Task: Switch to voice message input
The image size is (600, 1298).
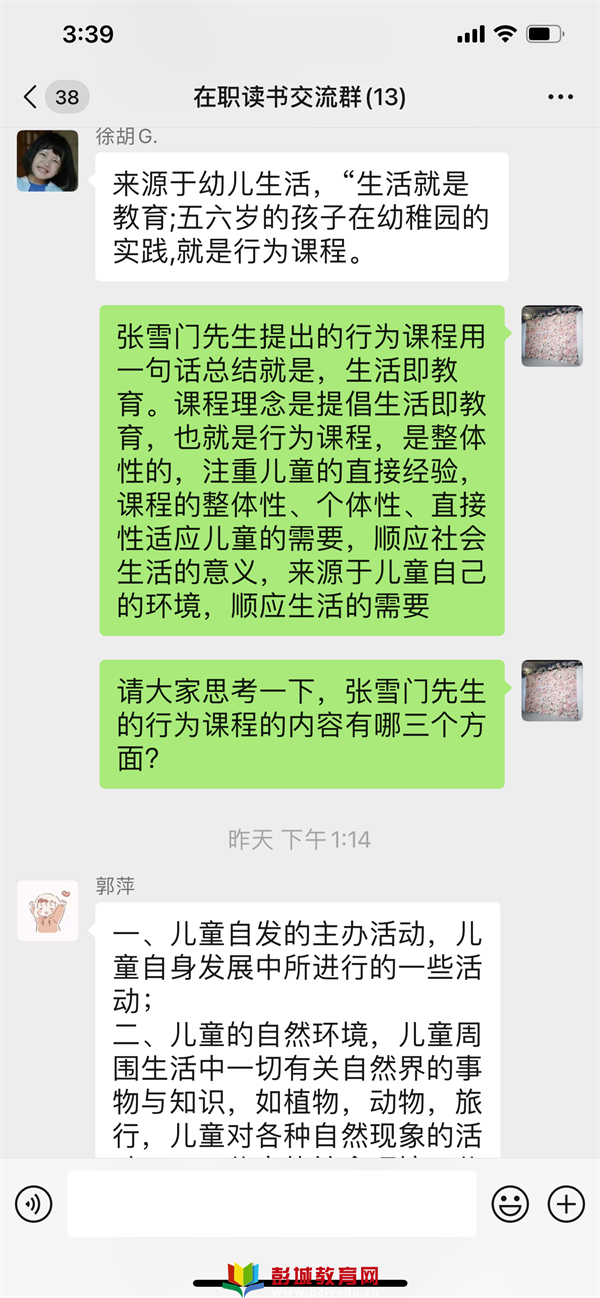Action: (34, 1203)
